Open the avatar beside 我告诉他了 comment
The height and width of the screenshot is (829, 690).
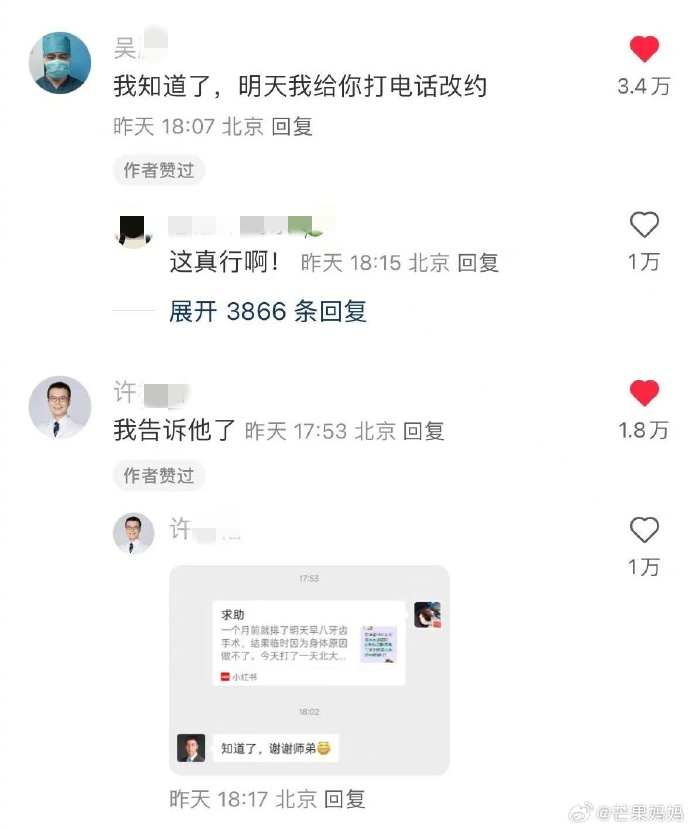62,407
